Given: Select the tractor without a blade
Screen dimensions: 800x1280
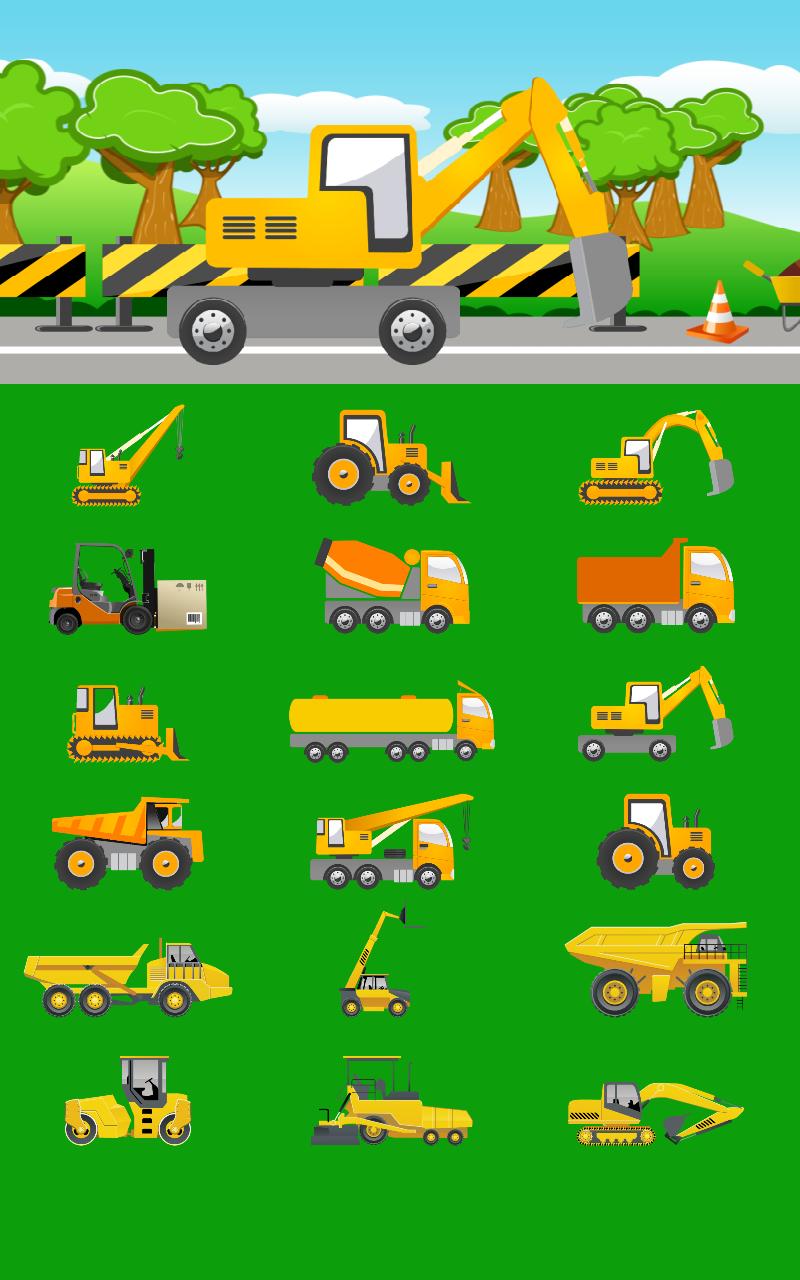Looking at the screenshot, I should [x=655, y=842].
